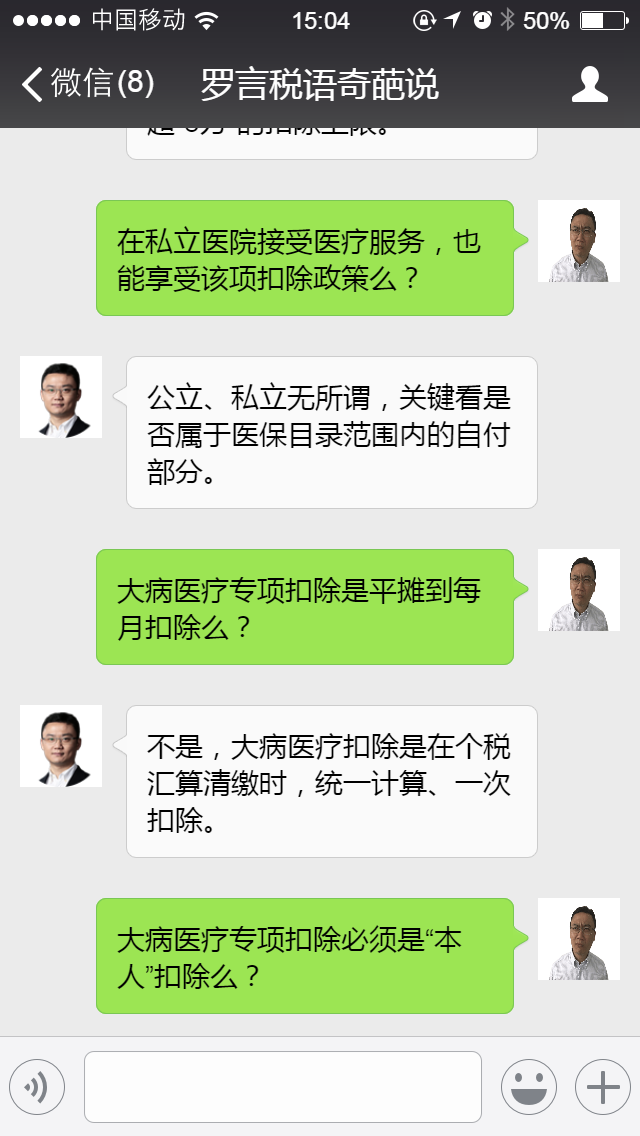
Task: Switch to voice message input
Action: (x=37, y=1086)
